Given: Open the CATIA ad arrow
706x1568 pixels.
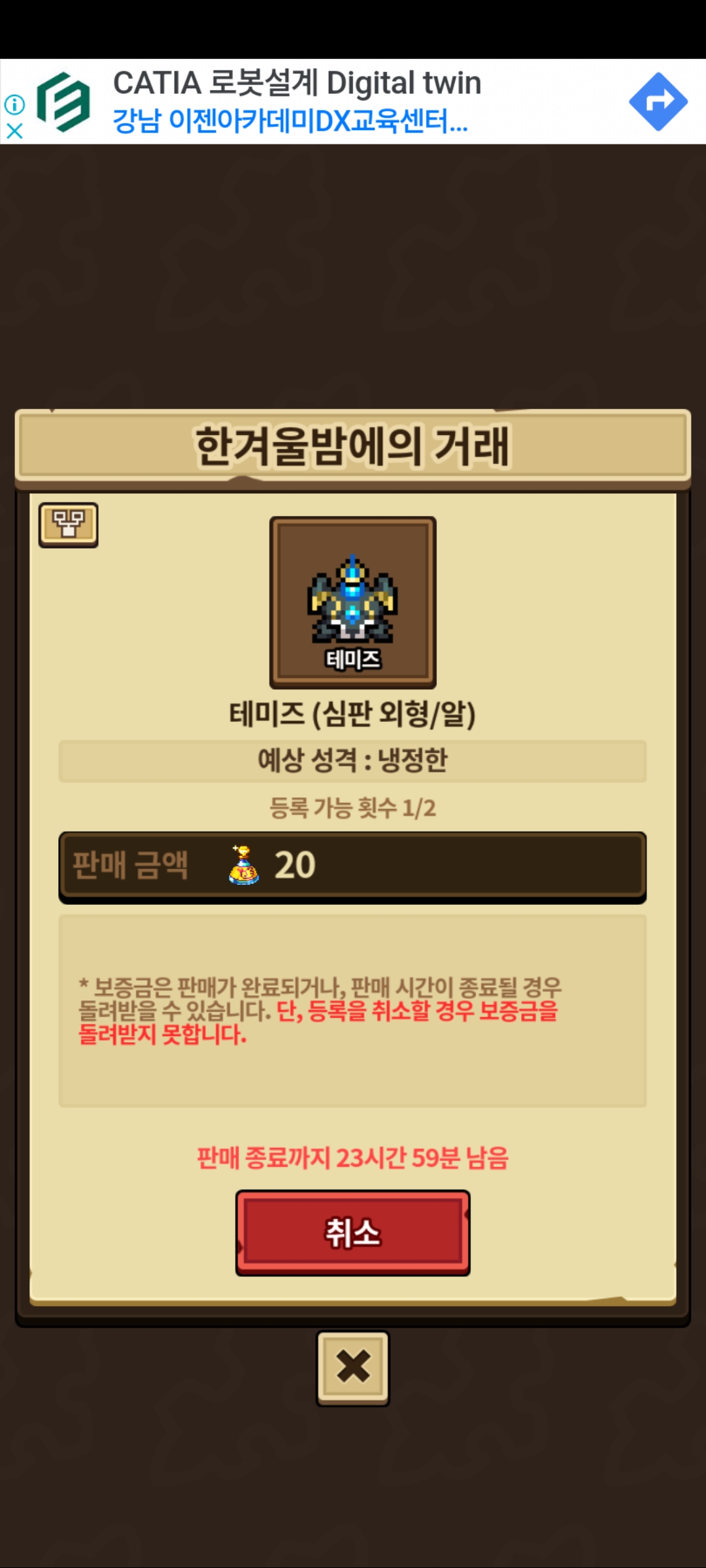Looking at the screenshot, I should tap(658, 102).
